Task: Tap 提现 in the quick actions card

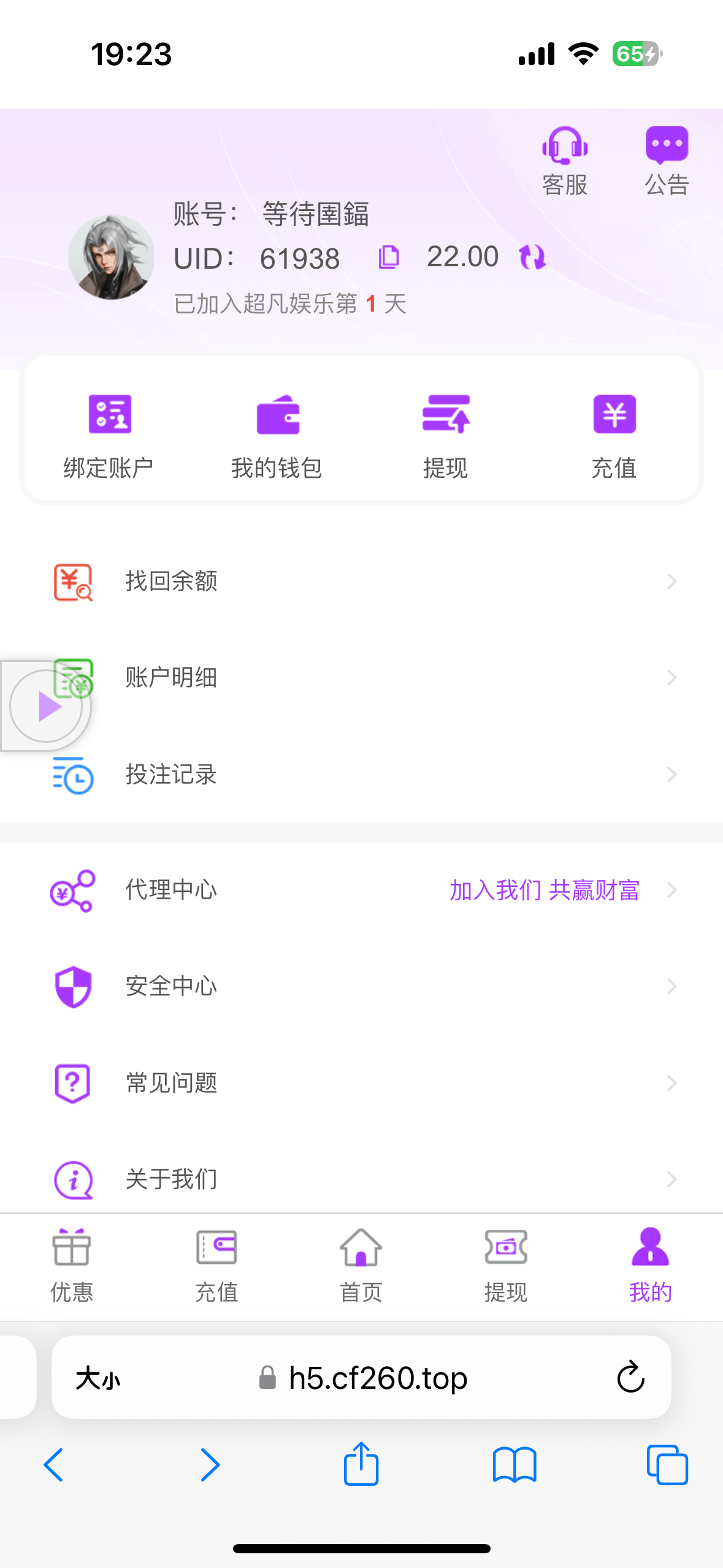Action: pyautogui.click(x=446, y=436)
